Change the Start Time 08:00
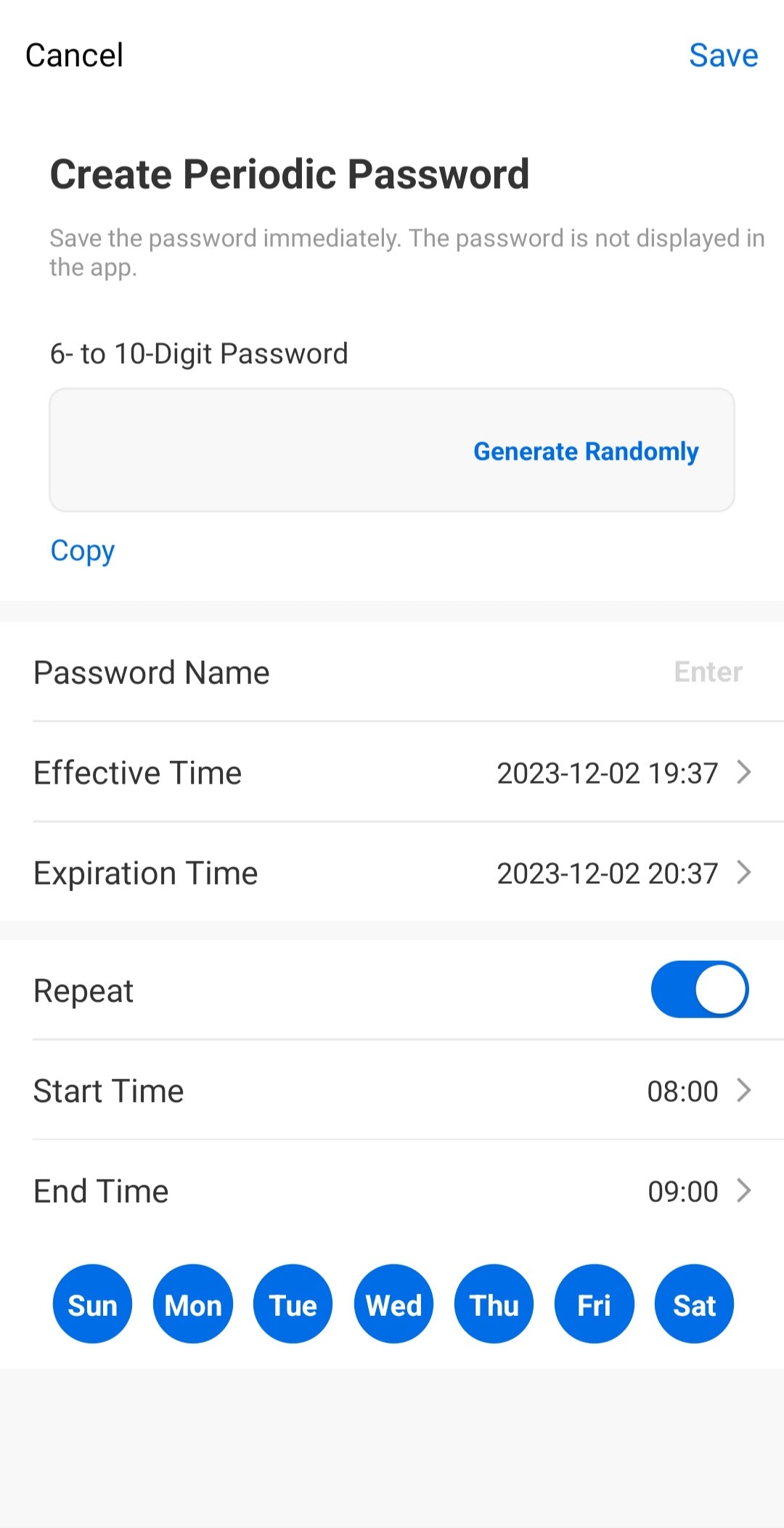Viewport: 784px width, 1528px height. tap(697, 1091)
